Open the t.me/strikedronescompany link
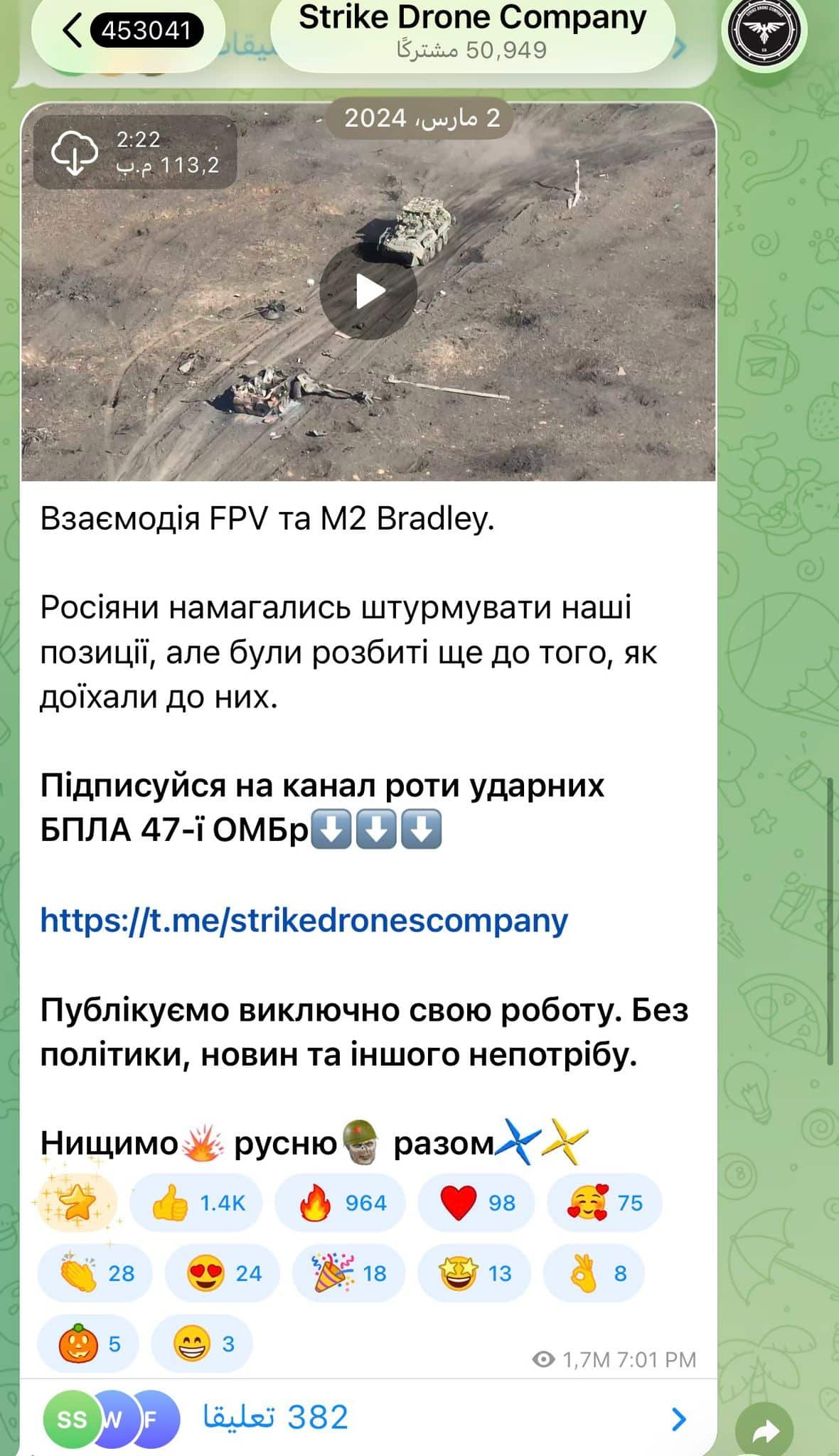This screenshot has width=839, height=1456. coord(304,920)
